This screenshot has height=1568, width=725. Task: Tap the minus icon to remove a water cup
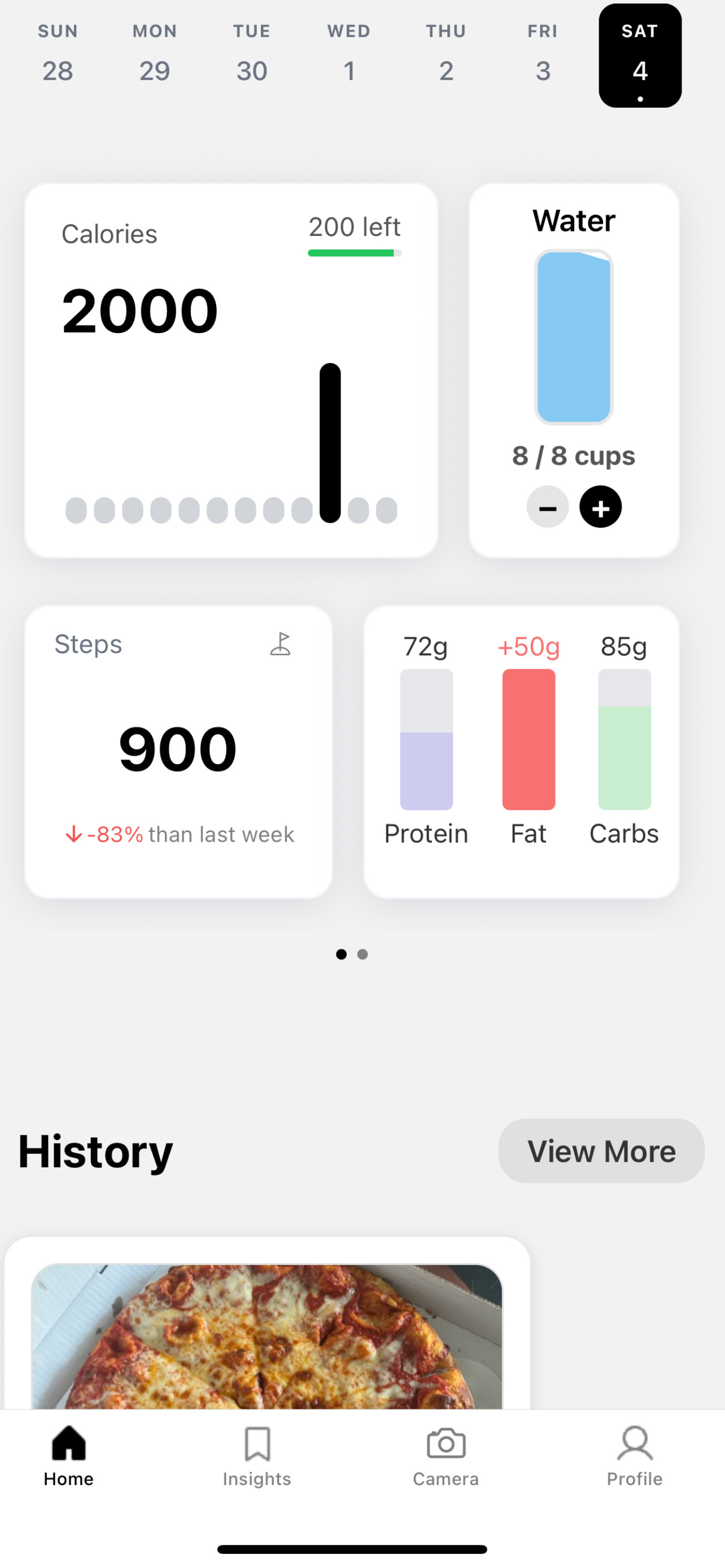pyautogui.click(x=547, y=506)
